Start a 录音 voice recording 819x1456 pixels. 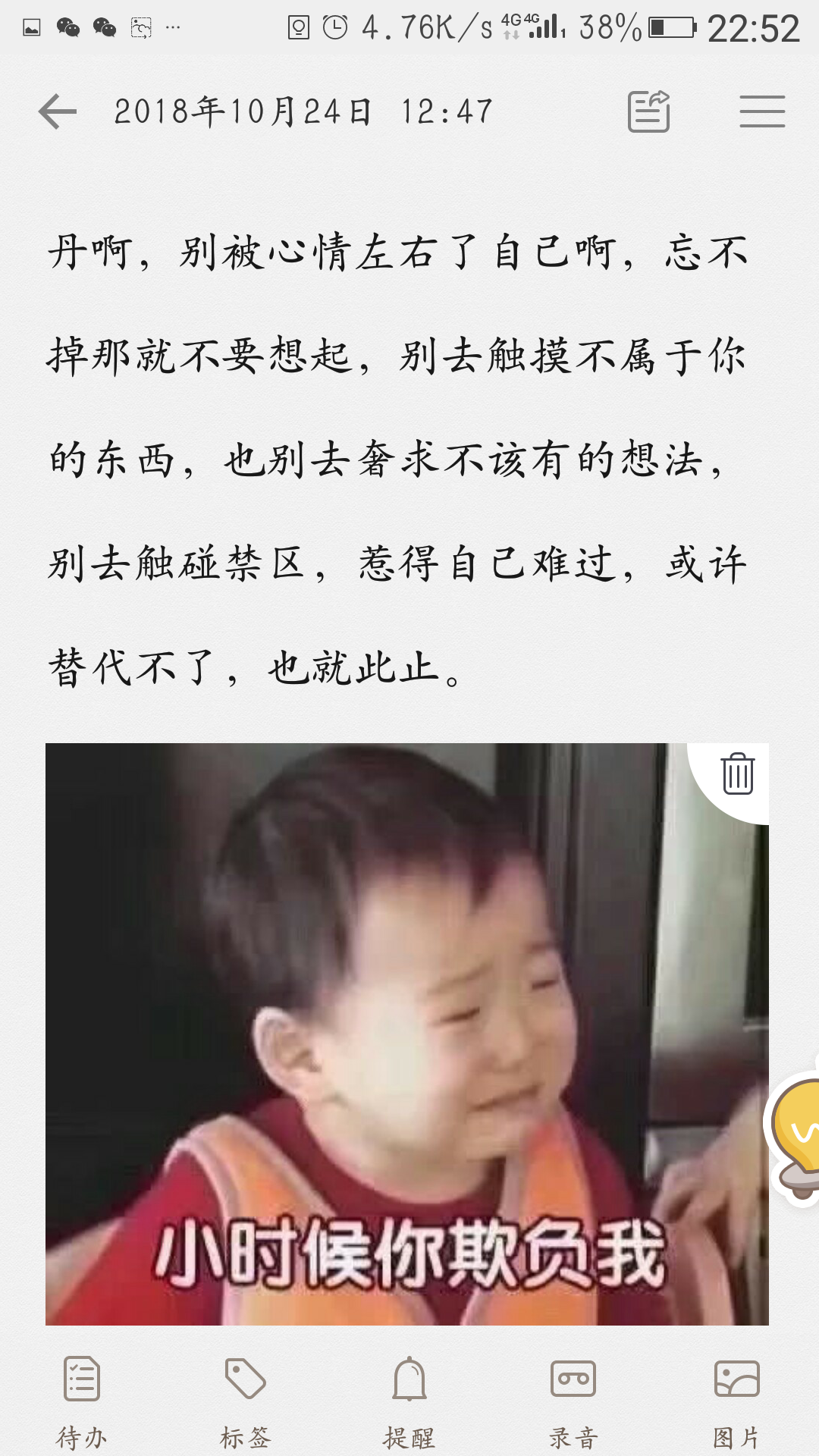tap(573, 1399)
